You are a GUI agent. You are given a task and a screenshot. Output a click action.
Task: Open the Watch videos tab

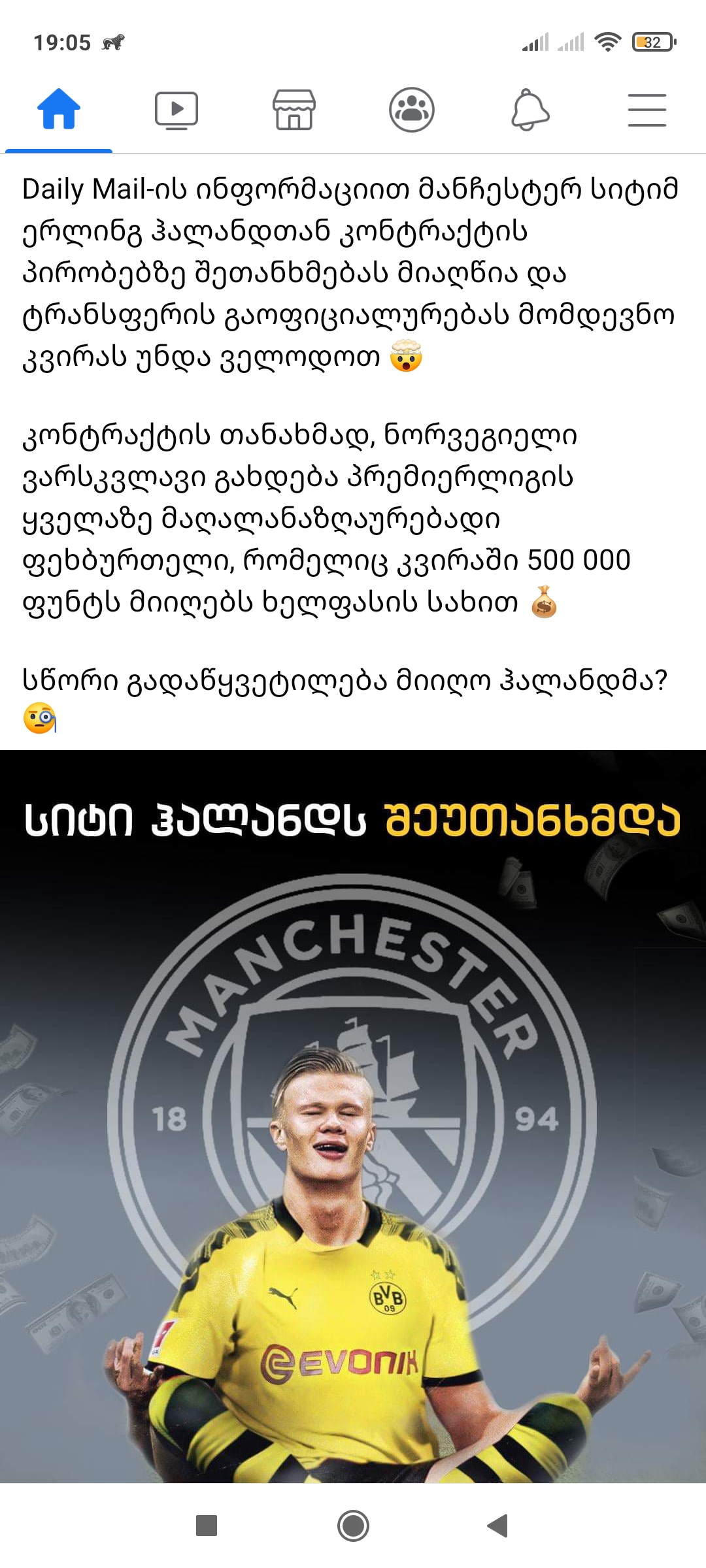[x=176, y=110]
